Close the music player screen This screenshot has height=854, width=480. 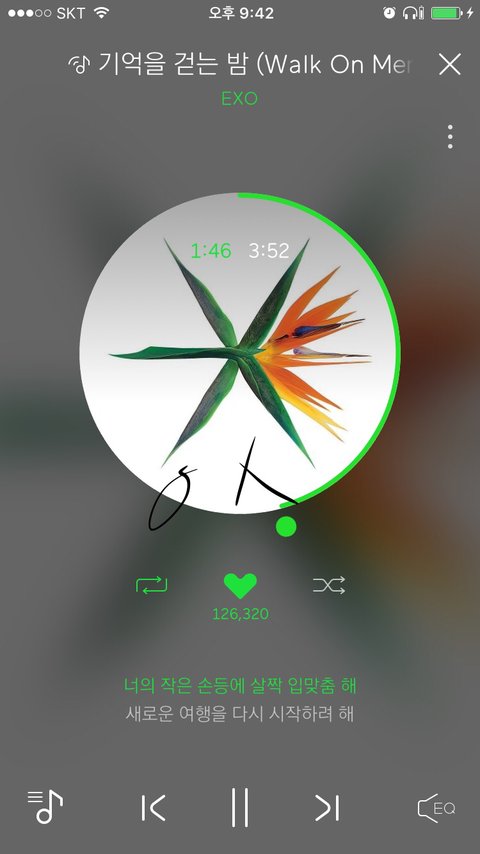pos(449,64)
